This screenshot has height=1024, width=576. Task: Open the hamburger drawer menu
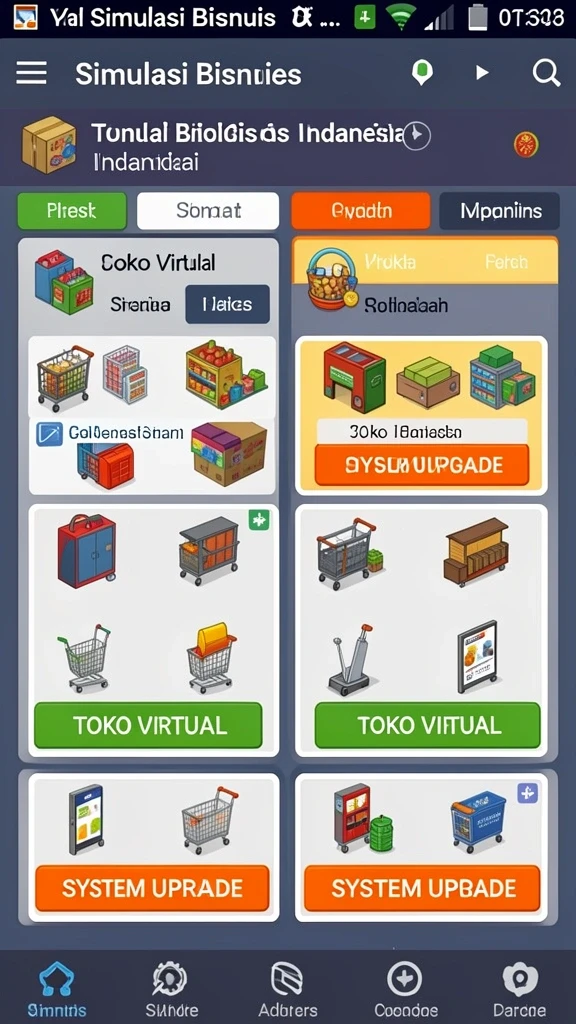pos(31,73)
